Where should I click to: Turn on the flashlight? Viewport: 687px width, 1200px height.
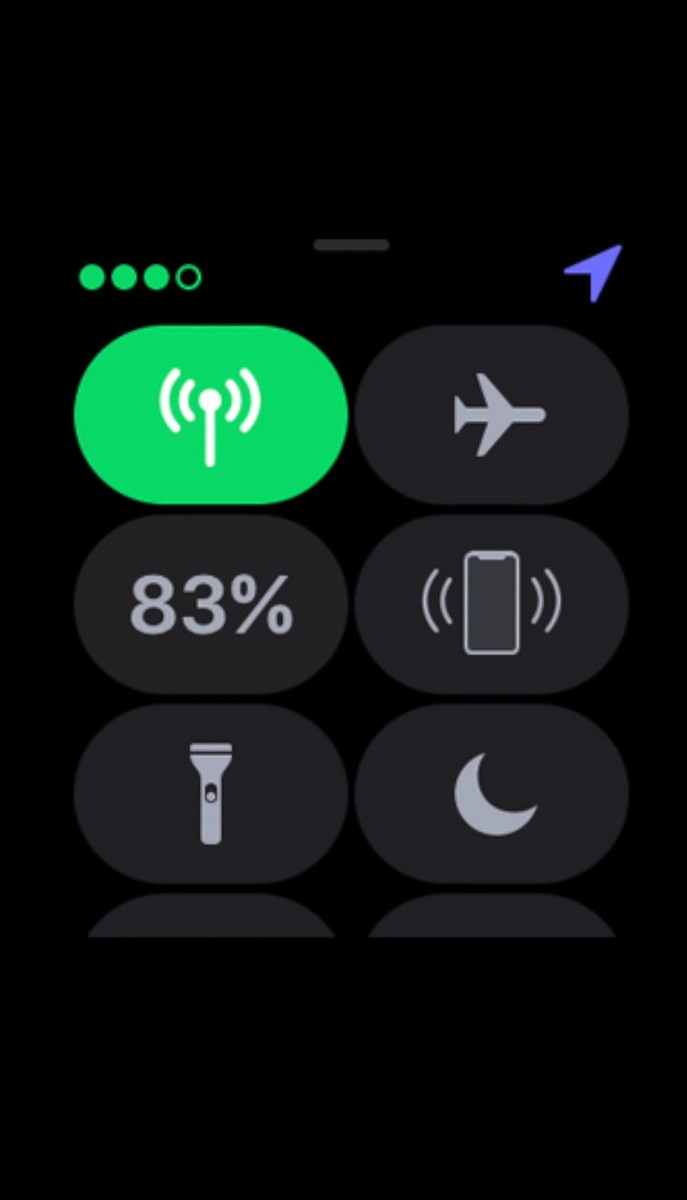(210, 793)
